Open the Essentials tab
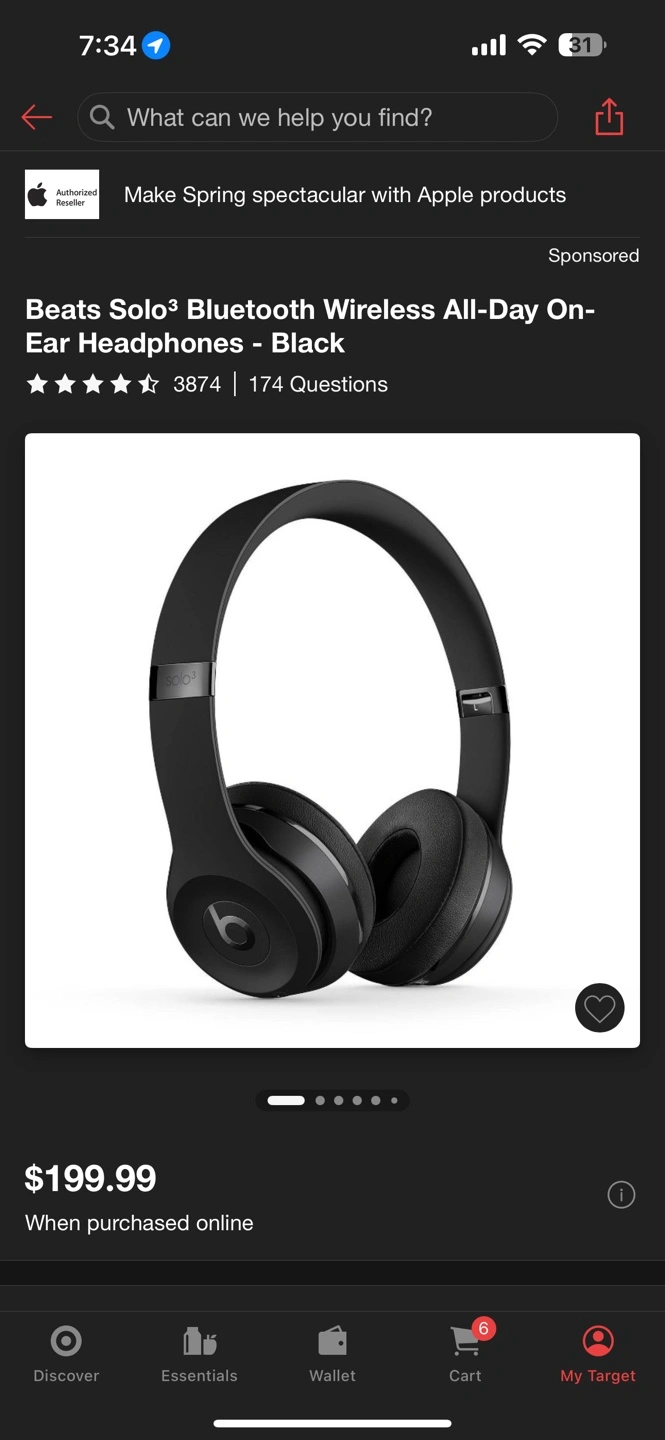Image resolution: width=665 pixels, height=1440 pixels. tap(199, 1354)
